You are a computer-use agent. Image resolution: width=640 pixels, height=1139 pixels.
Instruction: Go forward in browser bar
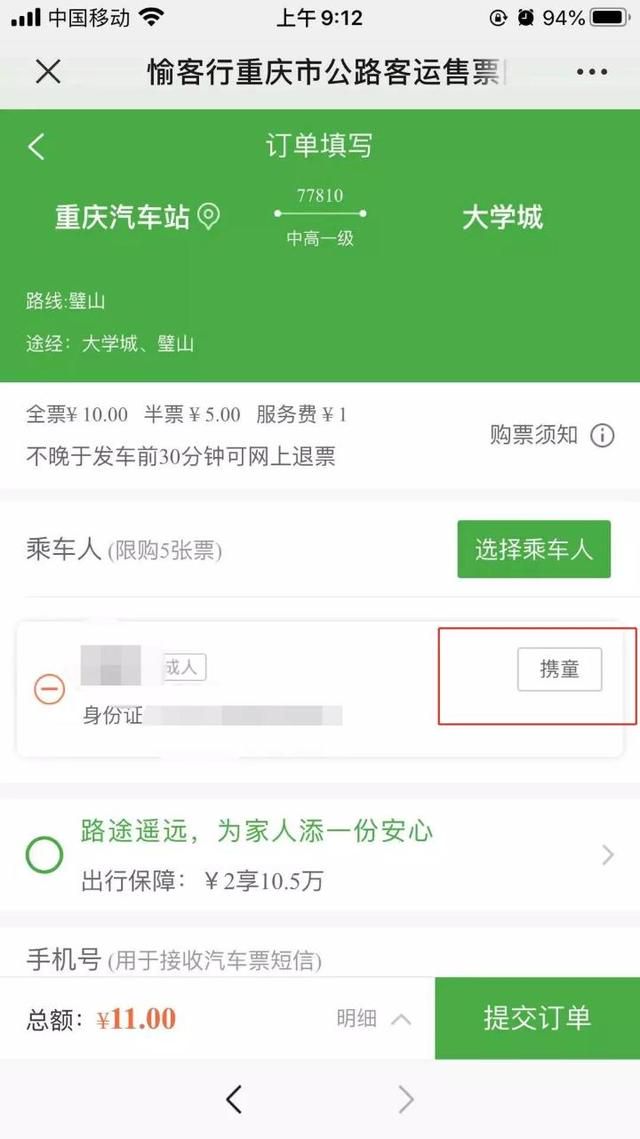click(x=406, y=1099)
